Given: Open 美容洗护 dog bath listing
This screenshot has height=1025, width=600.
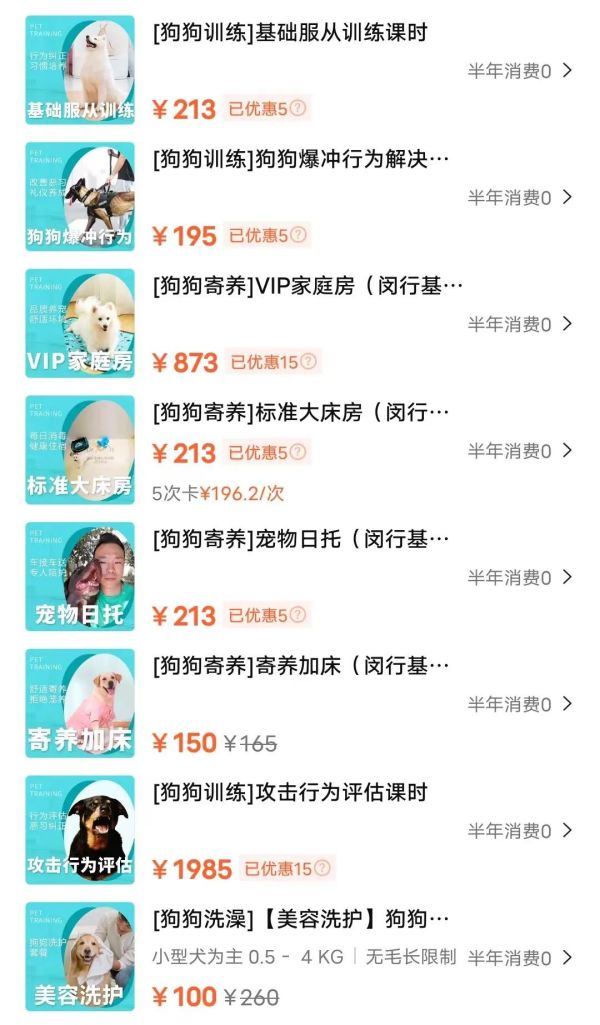Looking at the screenshot, I should pos(300,919).
